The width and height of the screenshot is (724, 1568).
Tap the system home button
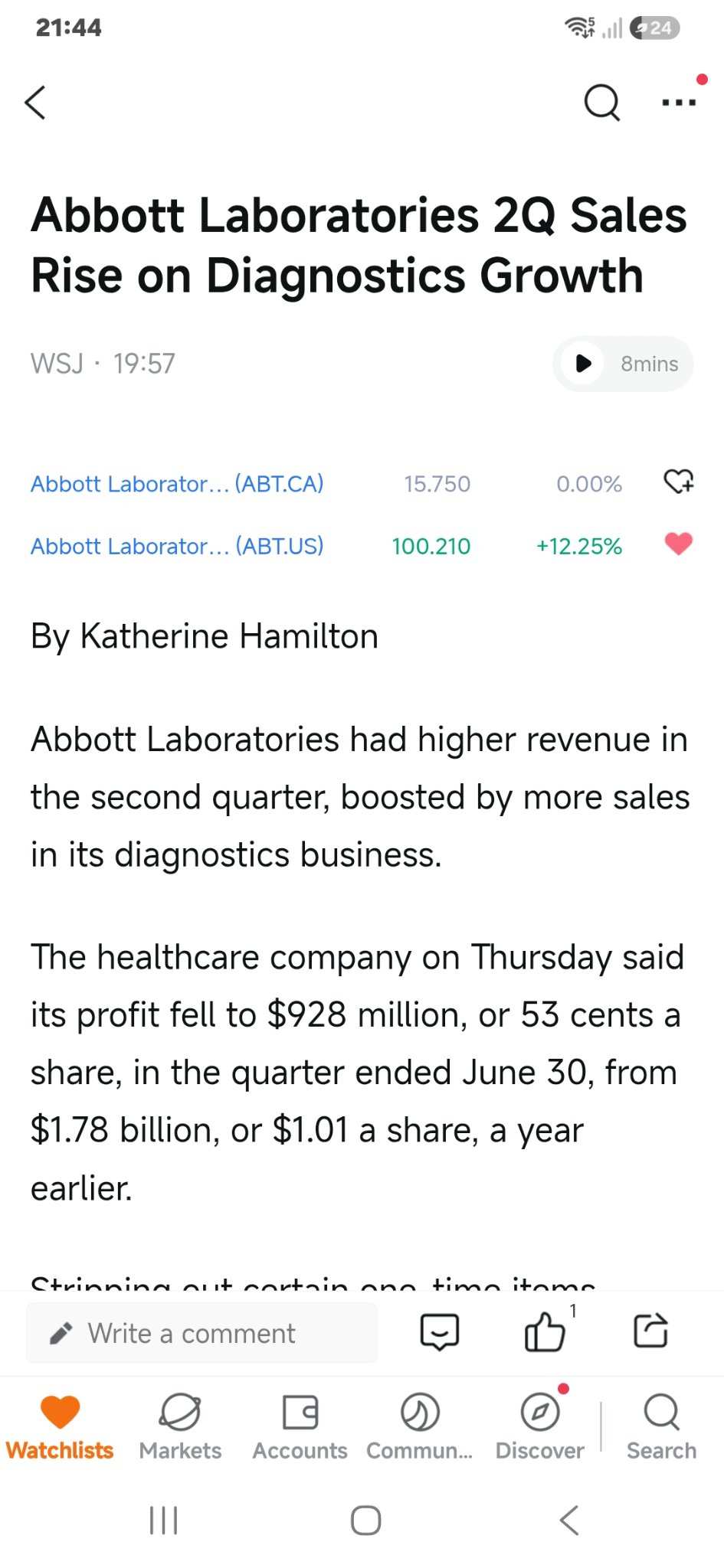pos(365,1521)
